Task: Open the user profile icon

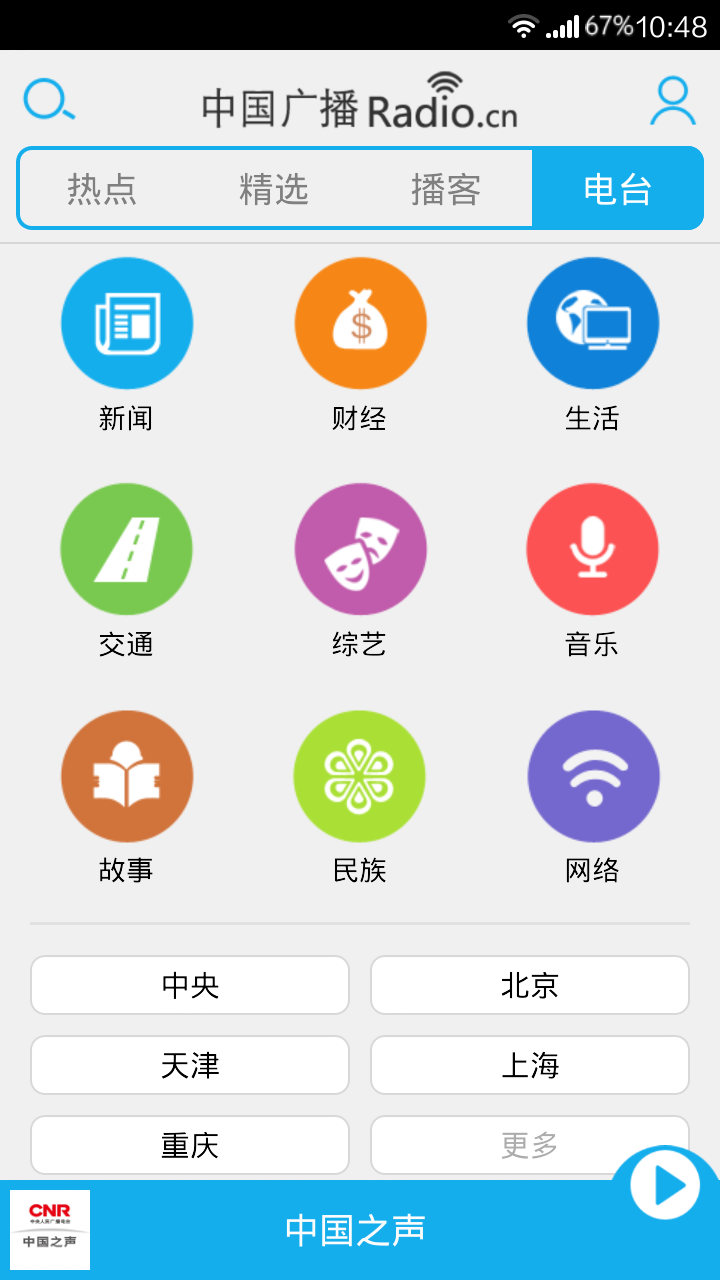Action: click(673, 101)
